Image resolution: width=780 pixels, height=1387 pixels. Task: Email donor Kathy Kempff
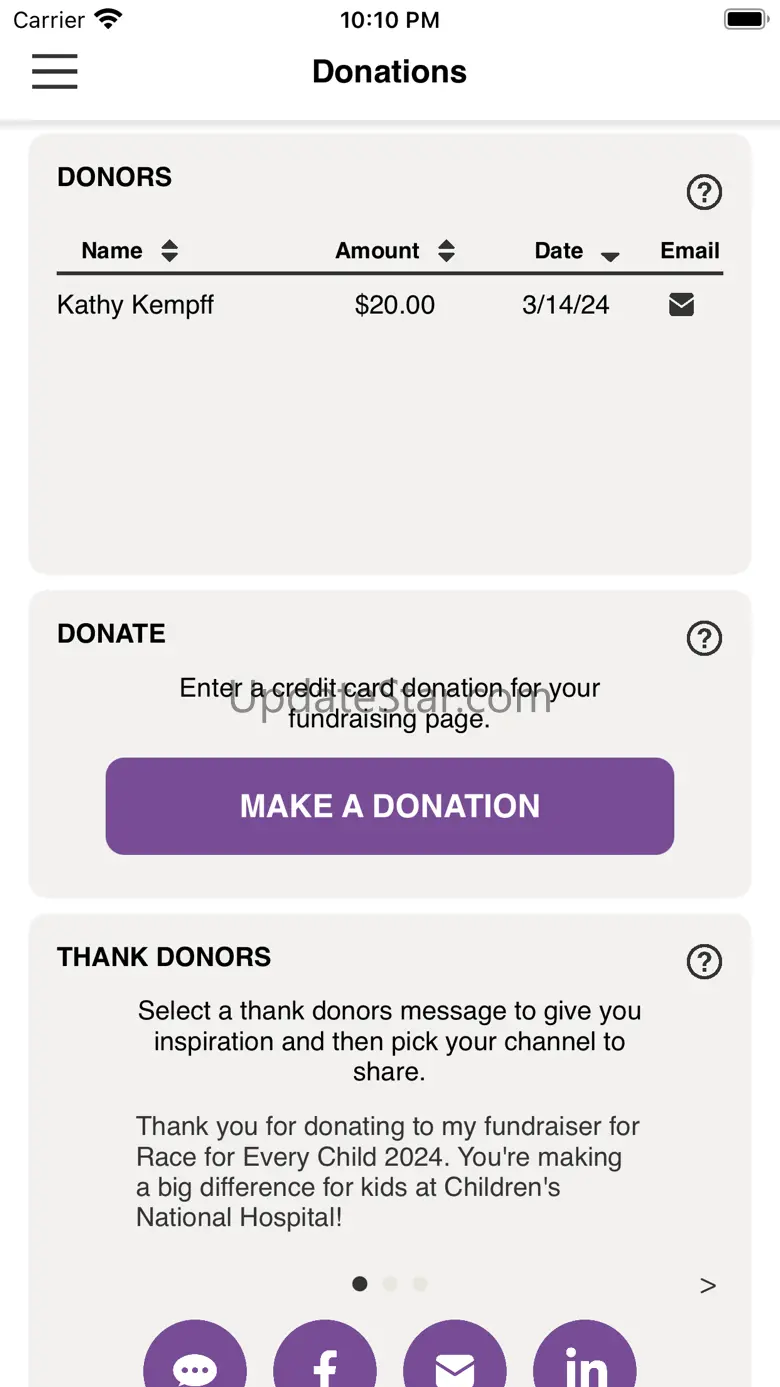tap(681, 305)
